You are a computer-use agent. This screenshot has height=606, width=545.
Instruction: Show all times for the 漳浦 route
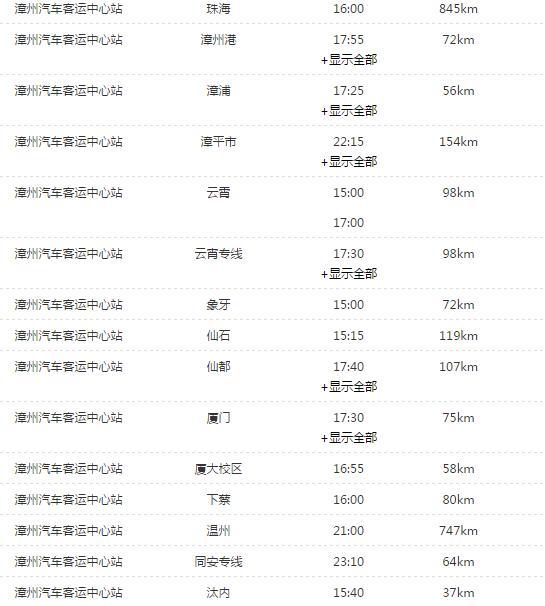point(349,111)
